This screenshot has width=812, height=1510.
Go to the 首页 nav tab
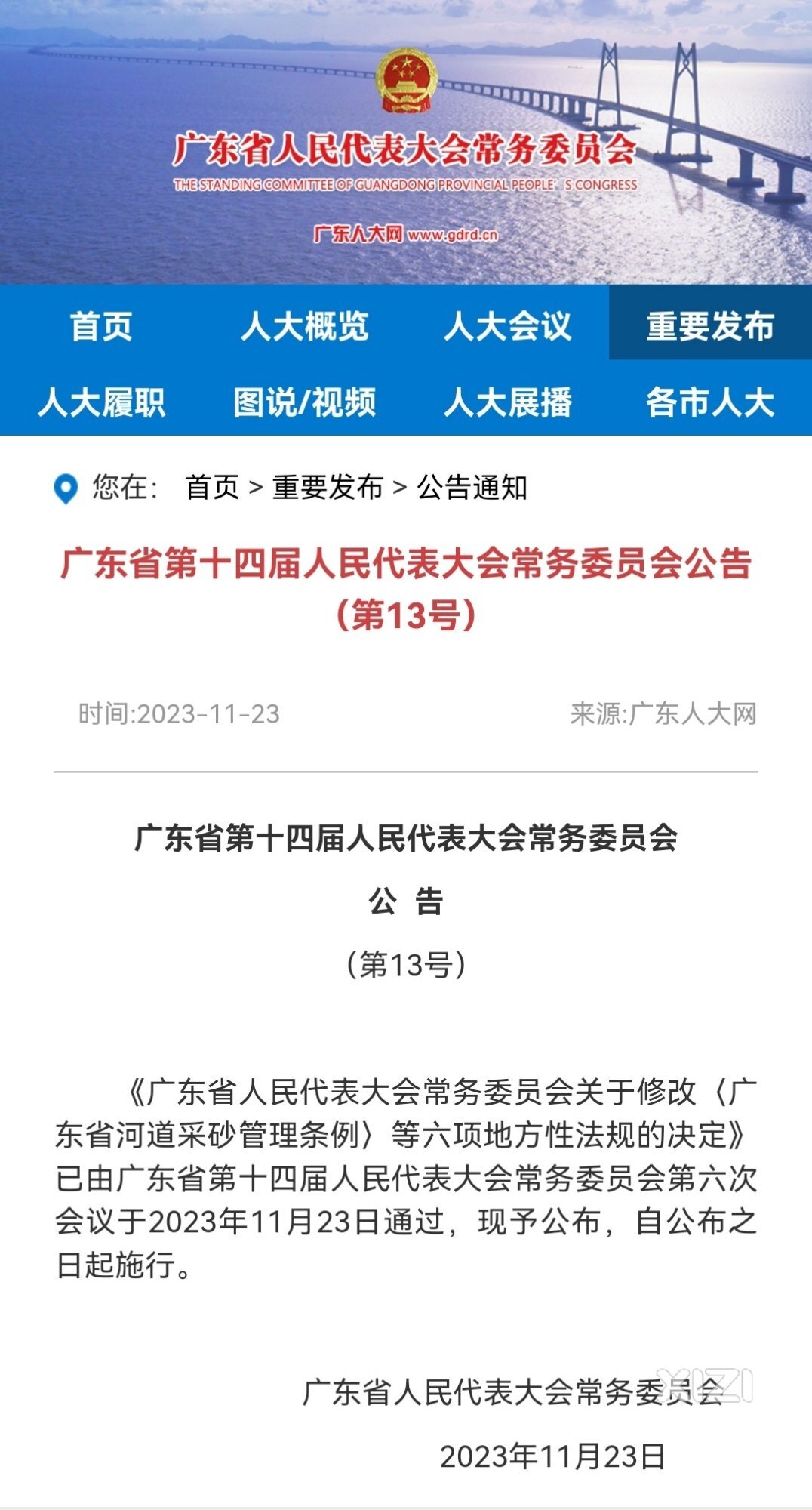pyautogui.click(x=101, y=326)
